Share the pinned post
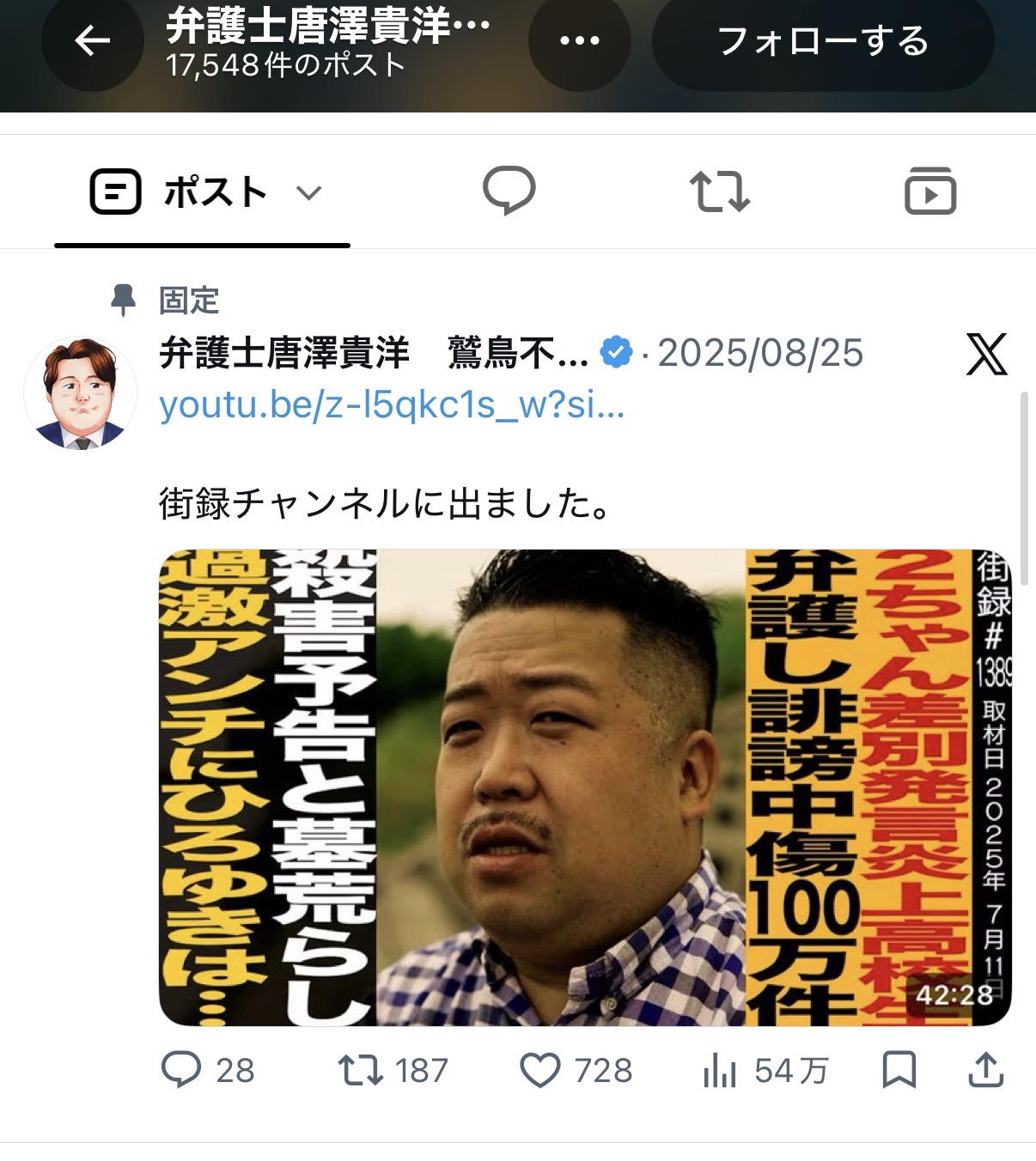This screenshot has height=1161, width=1036. 986,1070
